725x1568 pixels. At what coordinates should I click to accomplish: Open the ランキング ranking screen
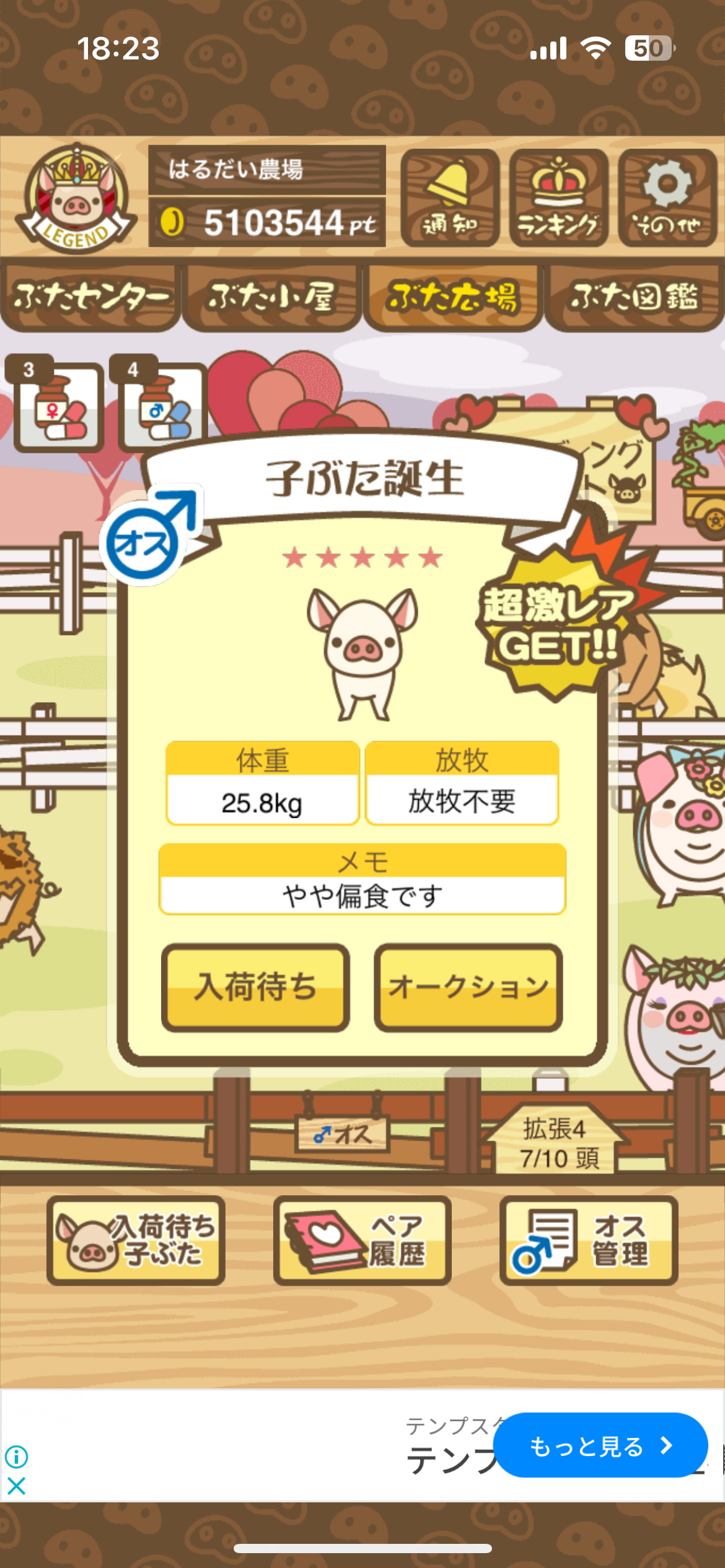(x=558, y=198)
